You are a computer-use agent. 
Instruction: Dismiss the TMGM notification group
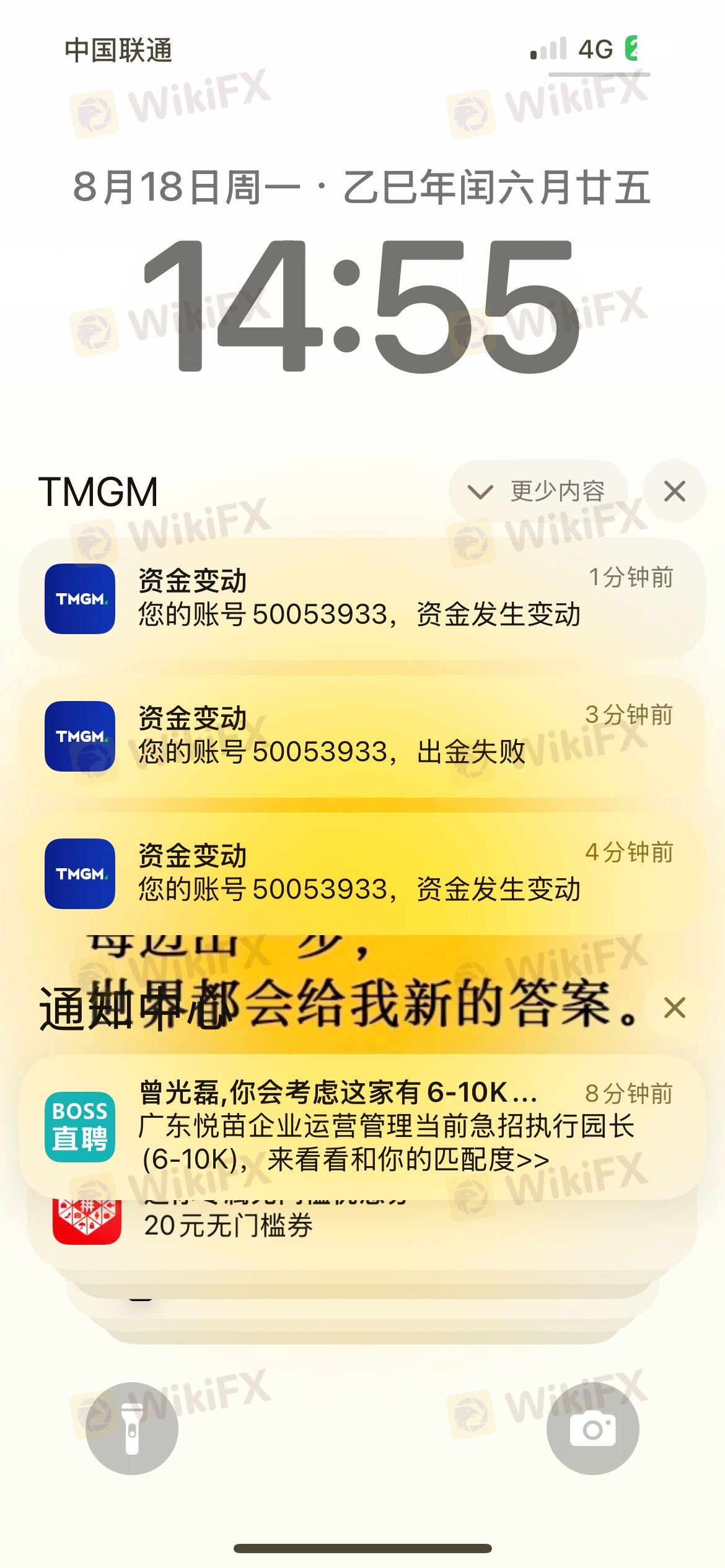674,491
